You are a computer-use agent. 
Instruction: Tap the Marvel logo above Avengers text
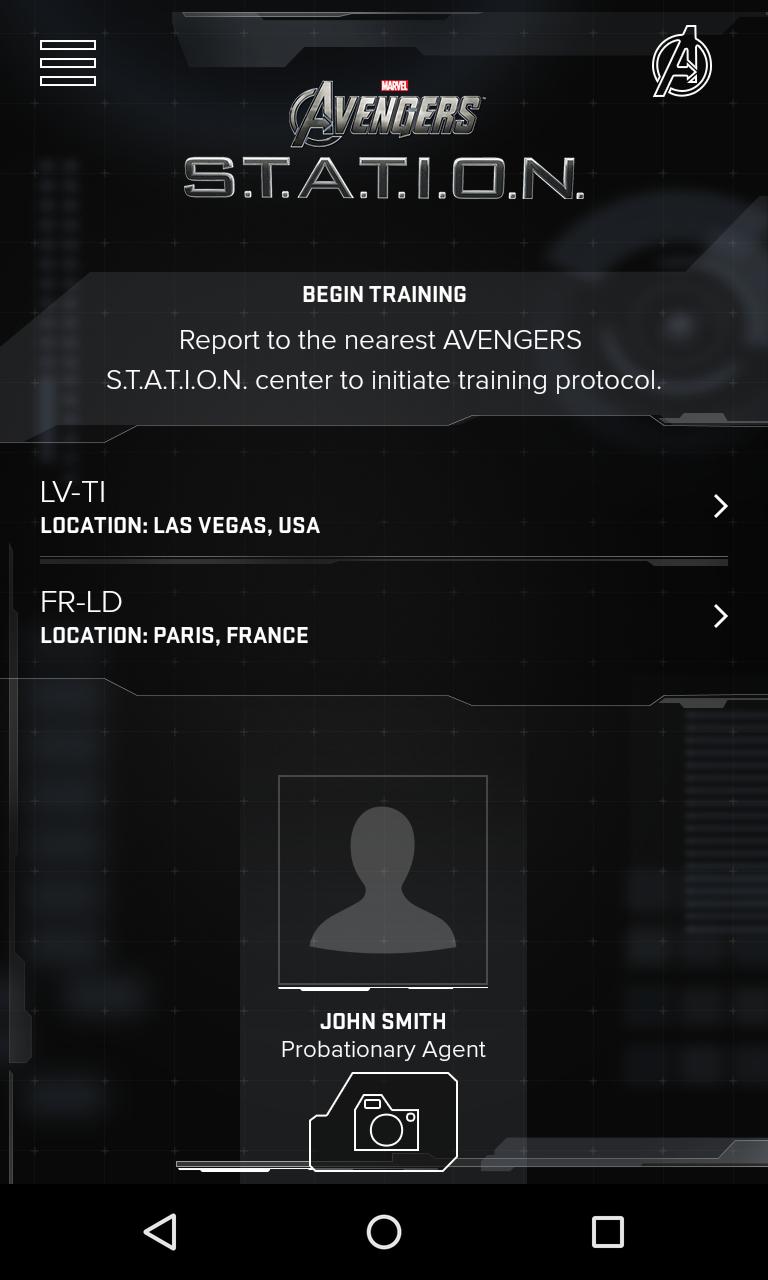[x=396, y=86]
